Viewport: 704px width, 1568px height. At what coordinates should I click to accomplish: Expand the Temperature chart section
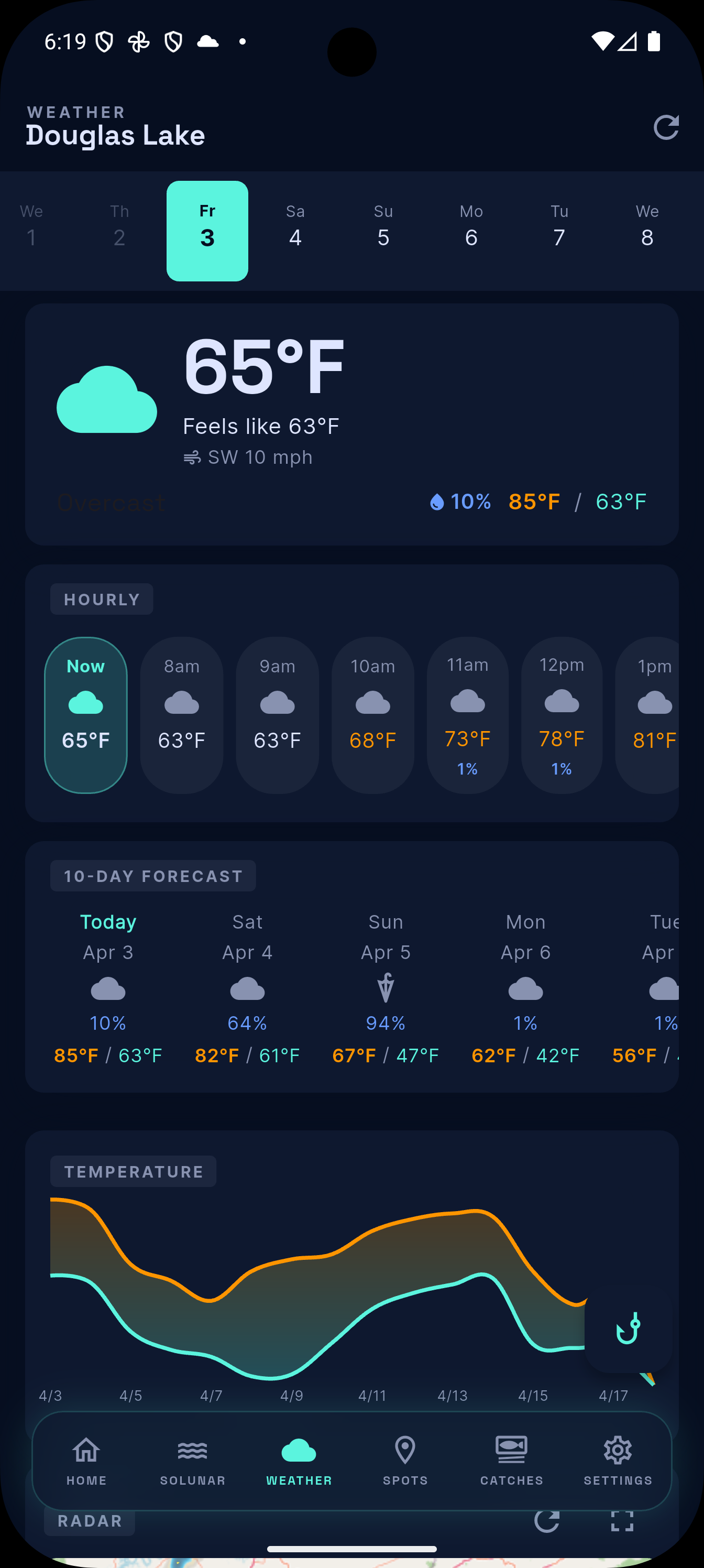tap(133, 1171)
